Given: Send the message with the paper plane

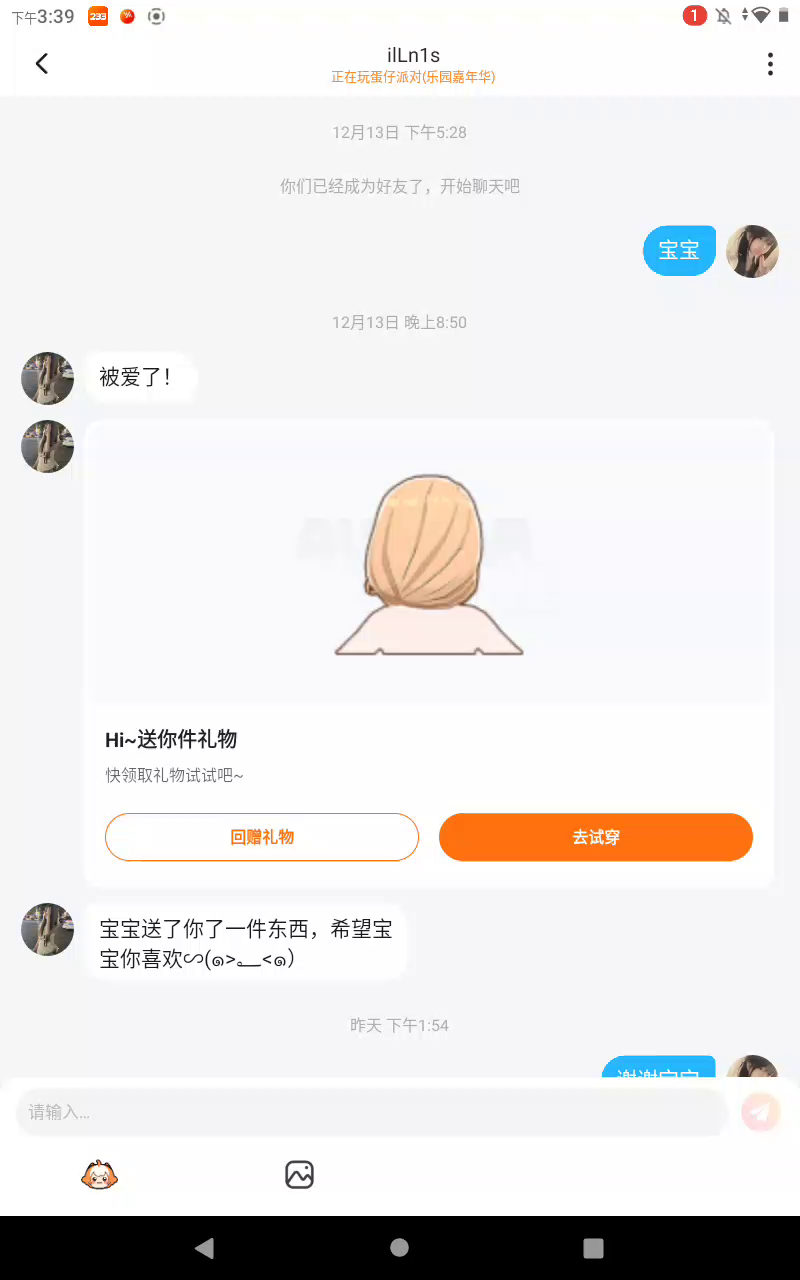Looking at the screenshot, I should [x=760, y=1112].
